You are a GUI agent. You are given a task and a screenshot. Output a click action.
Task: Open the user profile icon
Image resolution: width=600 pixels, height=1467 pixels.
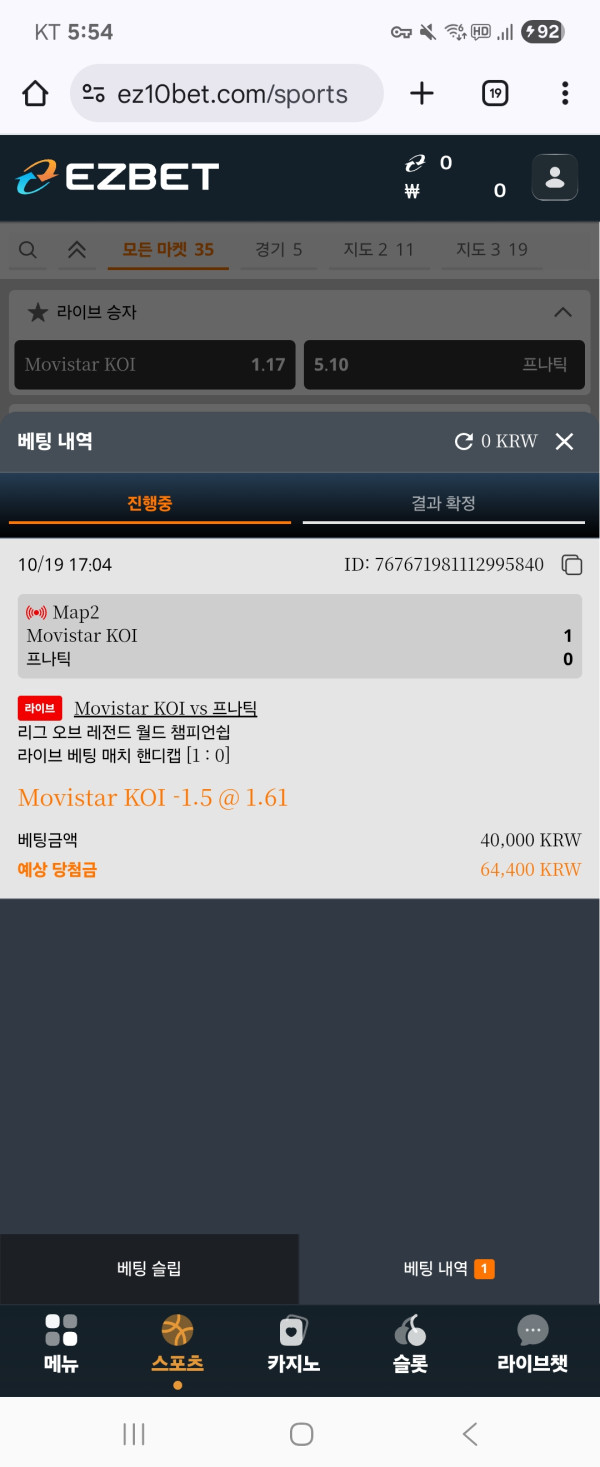[555, 177]
